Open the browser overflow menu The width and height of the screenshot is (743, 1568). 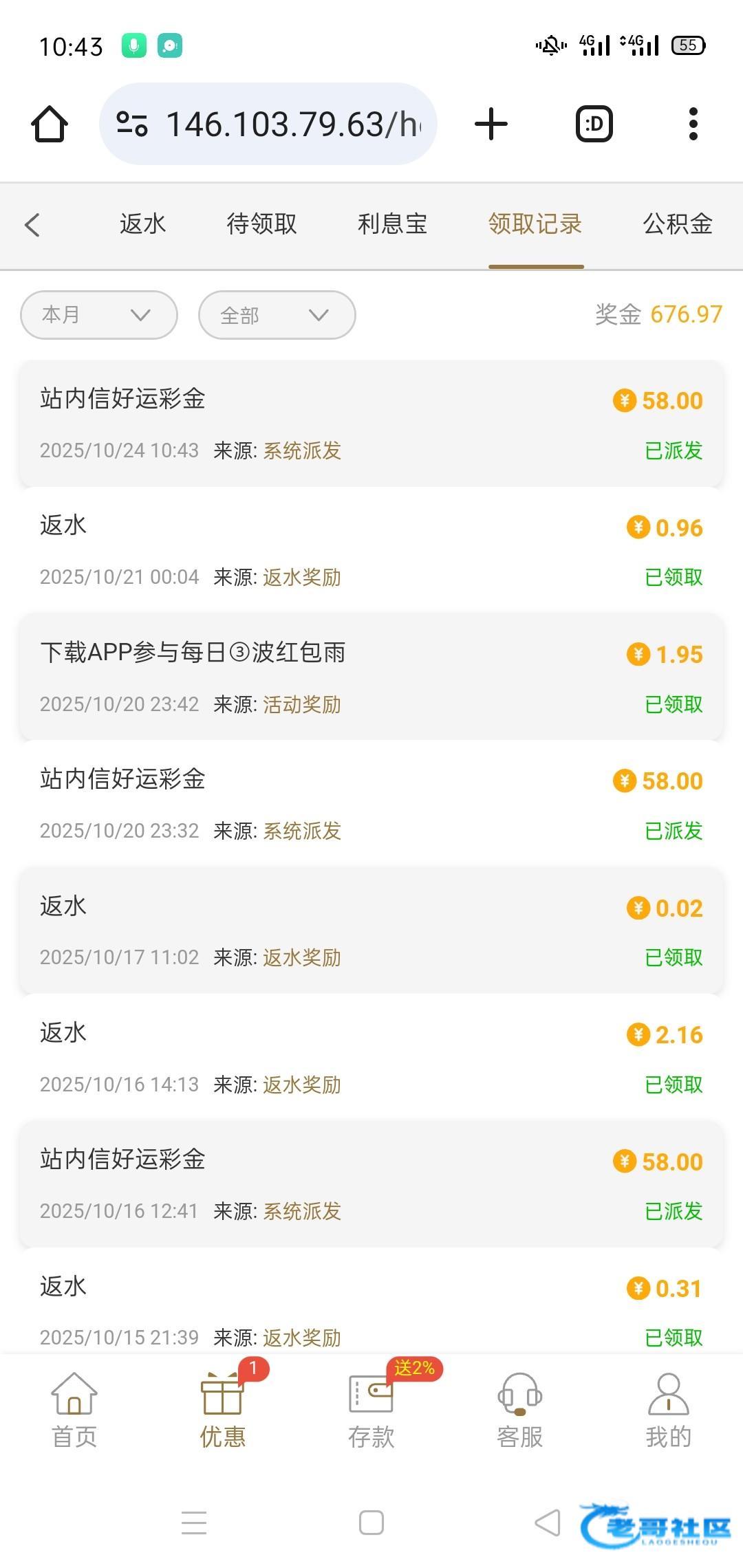coord(693,124)
